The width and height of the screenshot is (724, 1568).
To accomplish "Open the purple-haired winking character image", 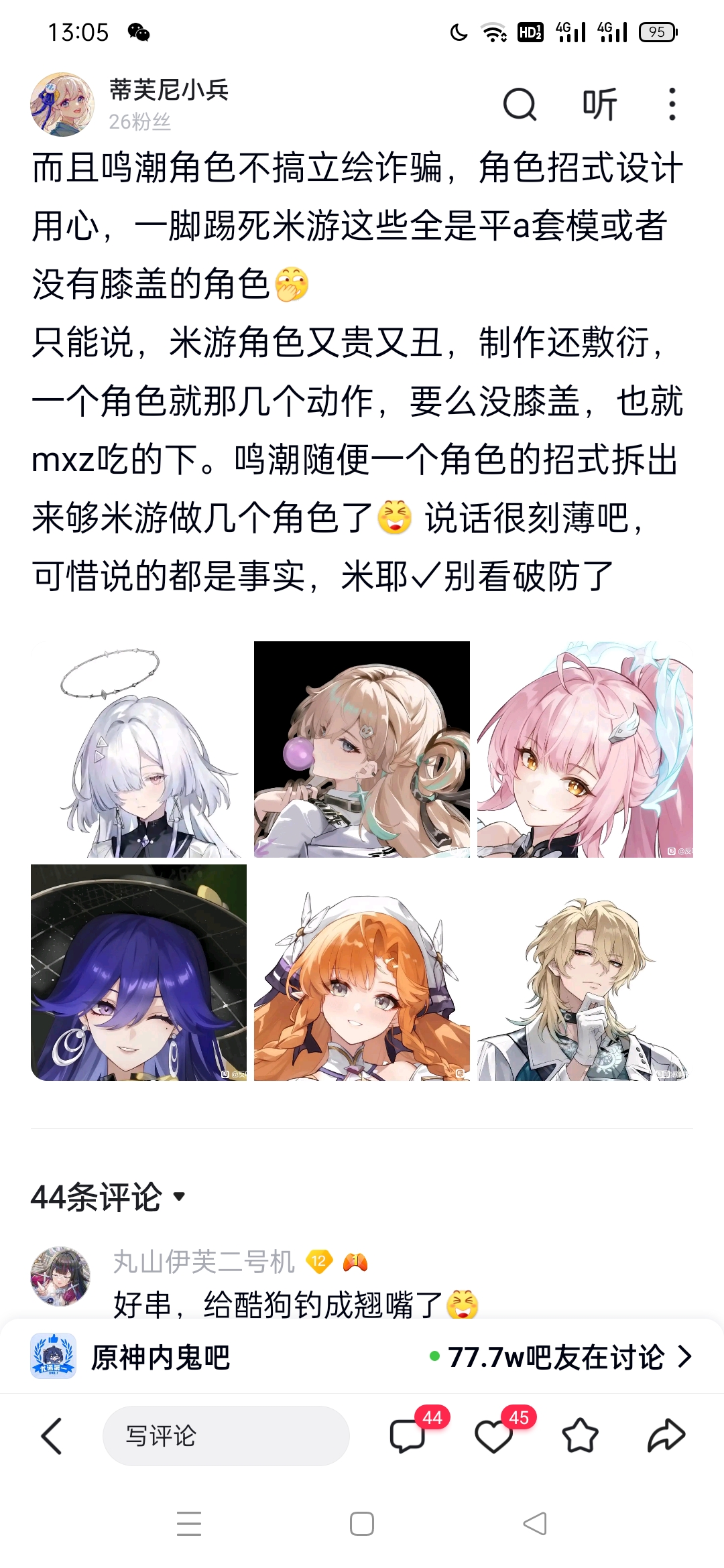I will pyautogui.click(x=139, y=972).
